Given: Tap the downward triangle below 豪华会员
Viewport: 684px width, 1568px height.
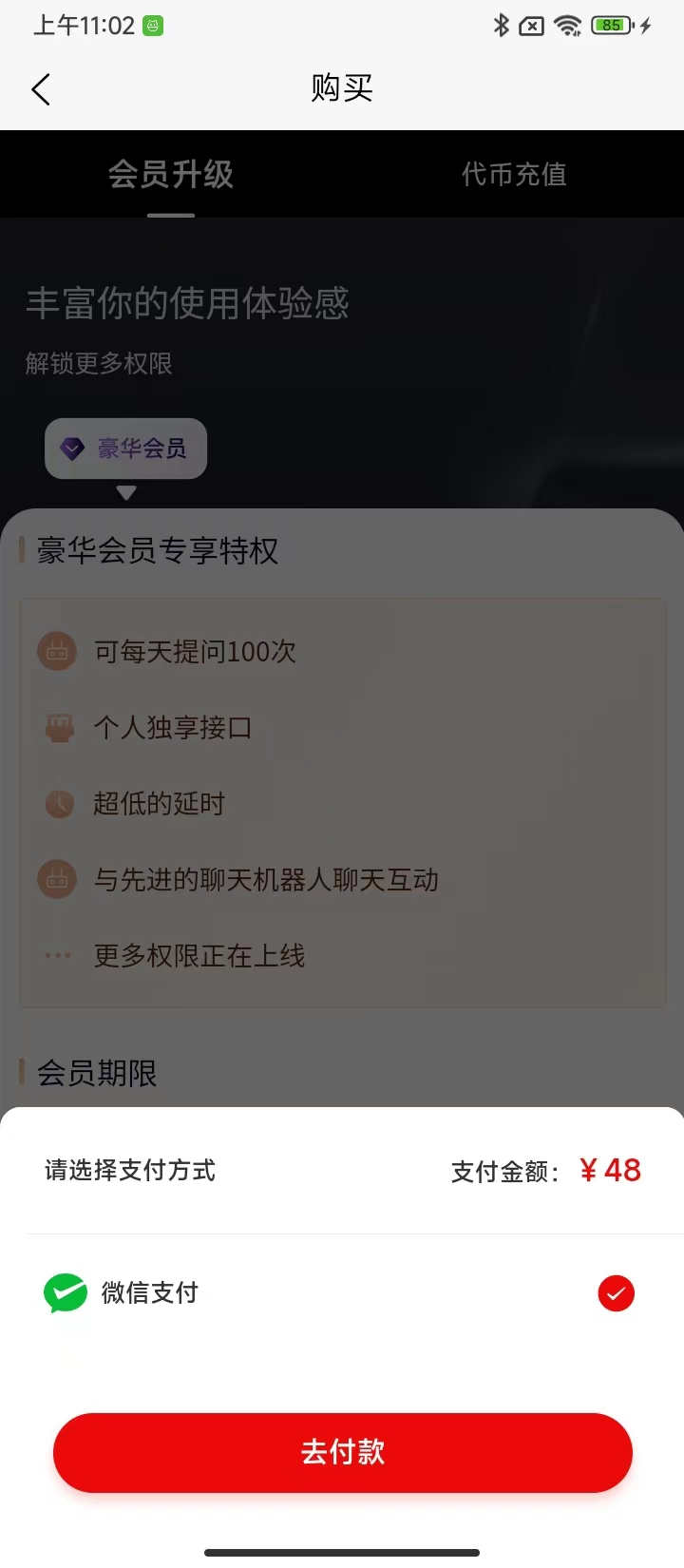Looking at the screenshot, I should (x=124, y=492).
